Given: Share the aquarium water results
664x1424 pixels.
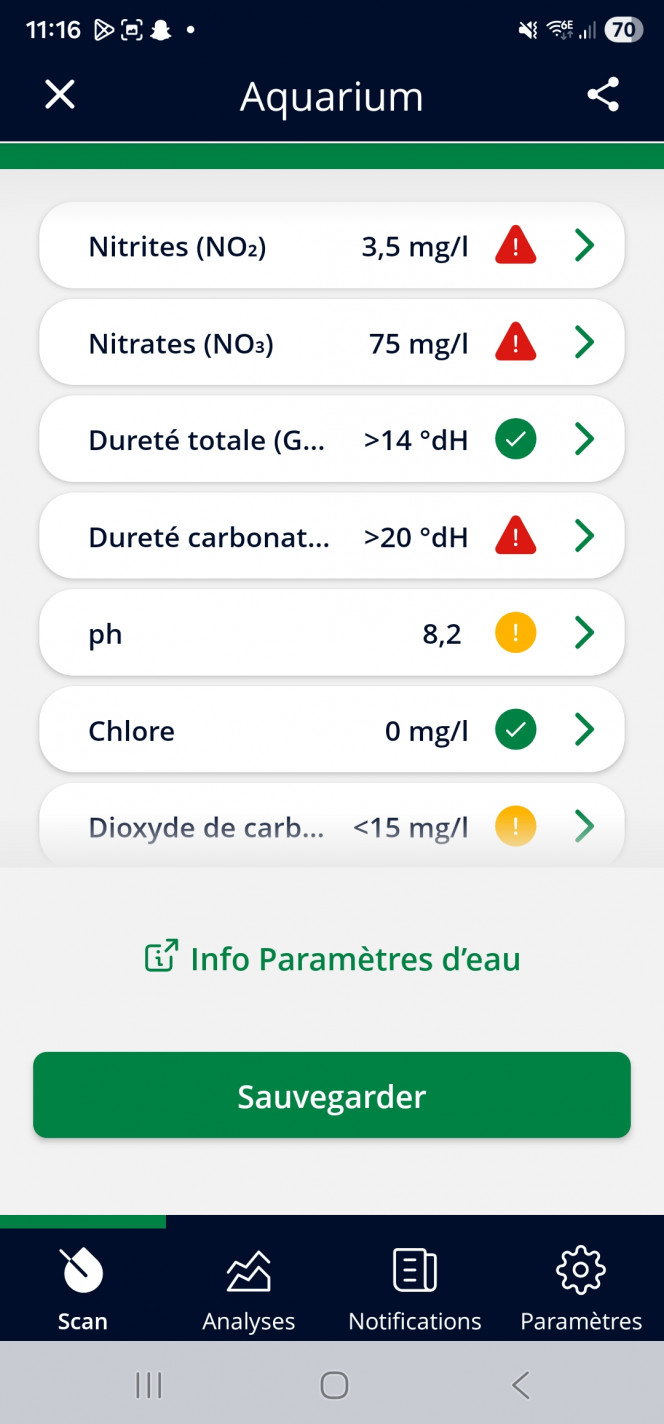Looking at the screenshot, I should tap(603, 96).
